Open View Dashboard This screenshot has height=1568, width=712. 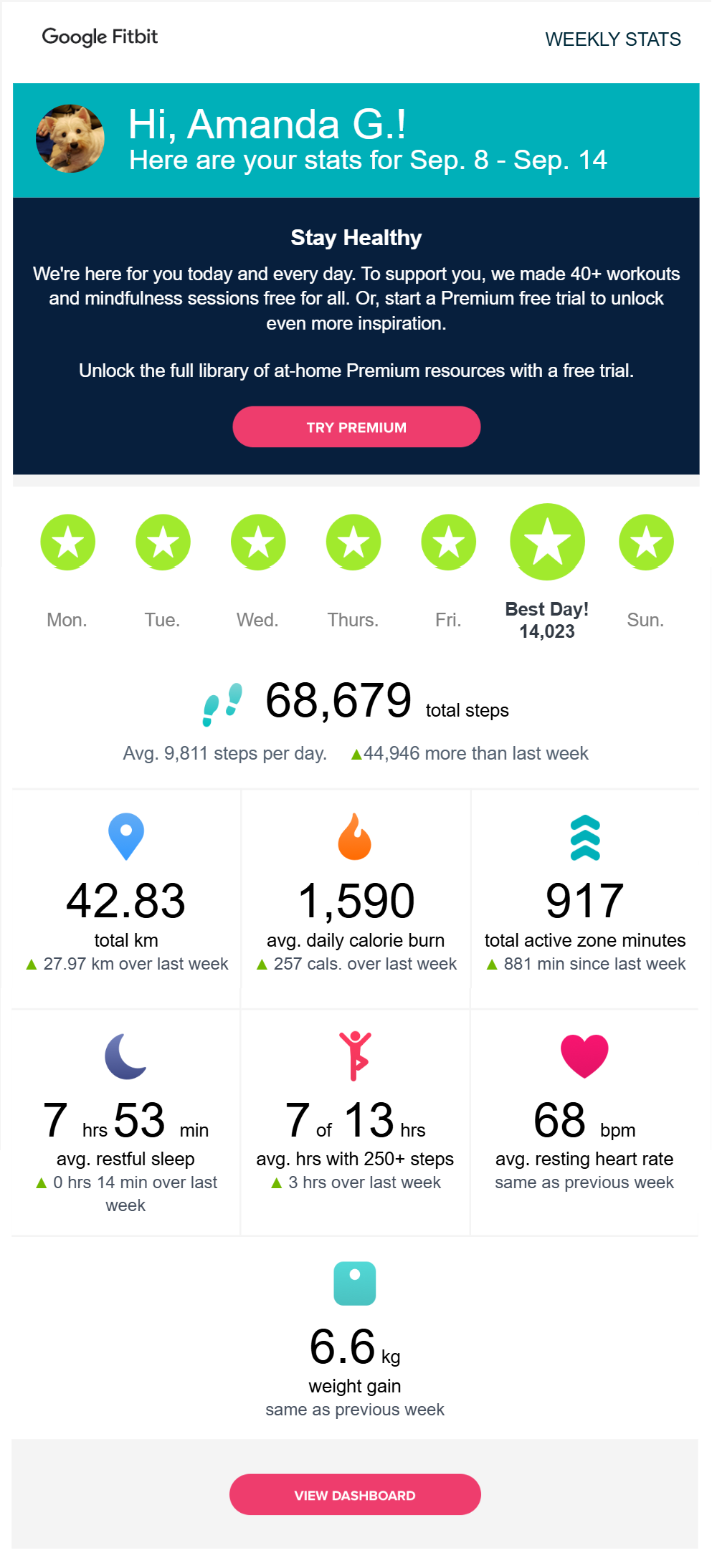coord(355,1494)
